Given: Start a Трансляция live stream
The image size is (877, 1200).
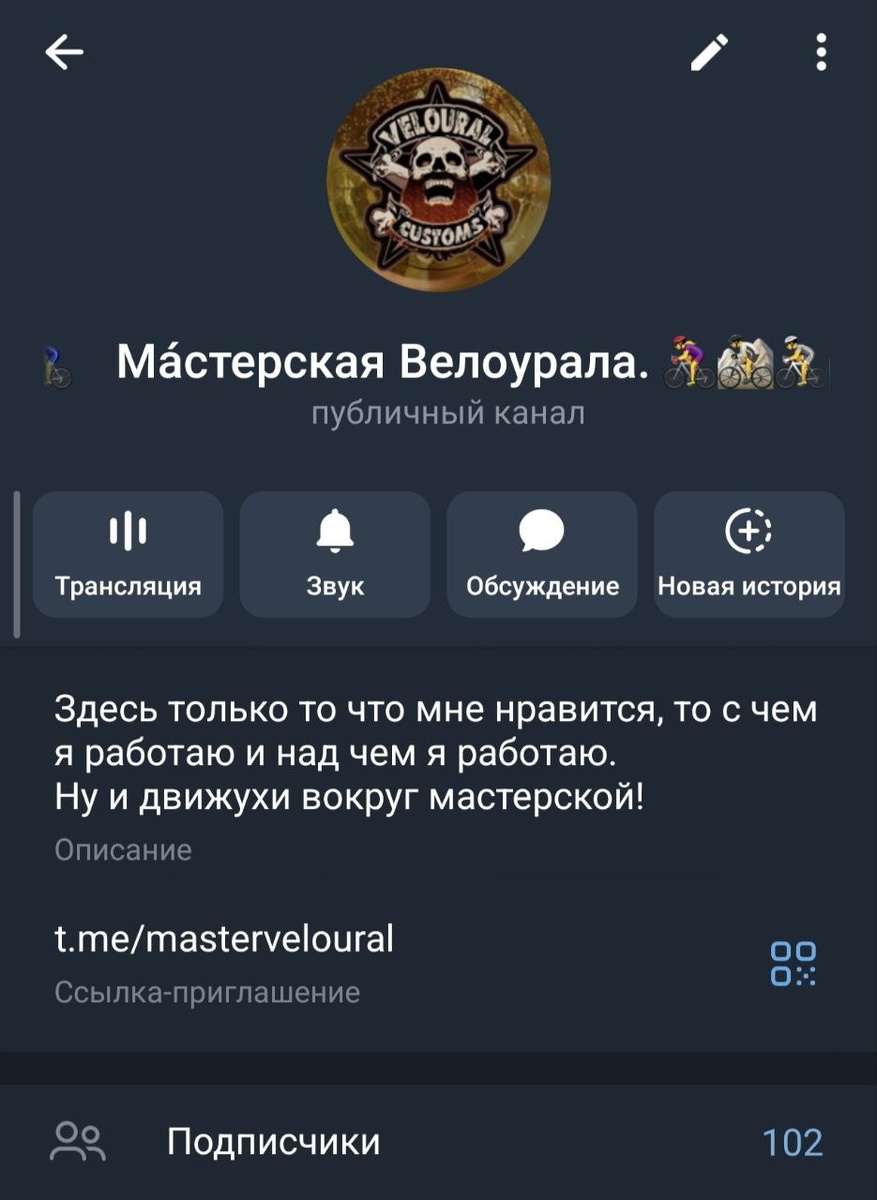Looking at the screenshot, I should (128, 554).
